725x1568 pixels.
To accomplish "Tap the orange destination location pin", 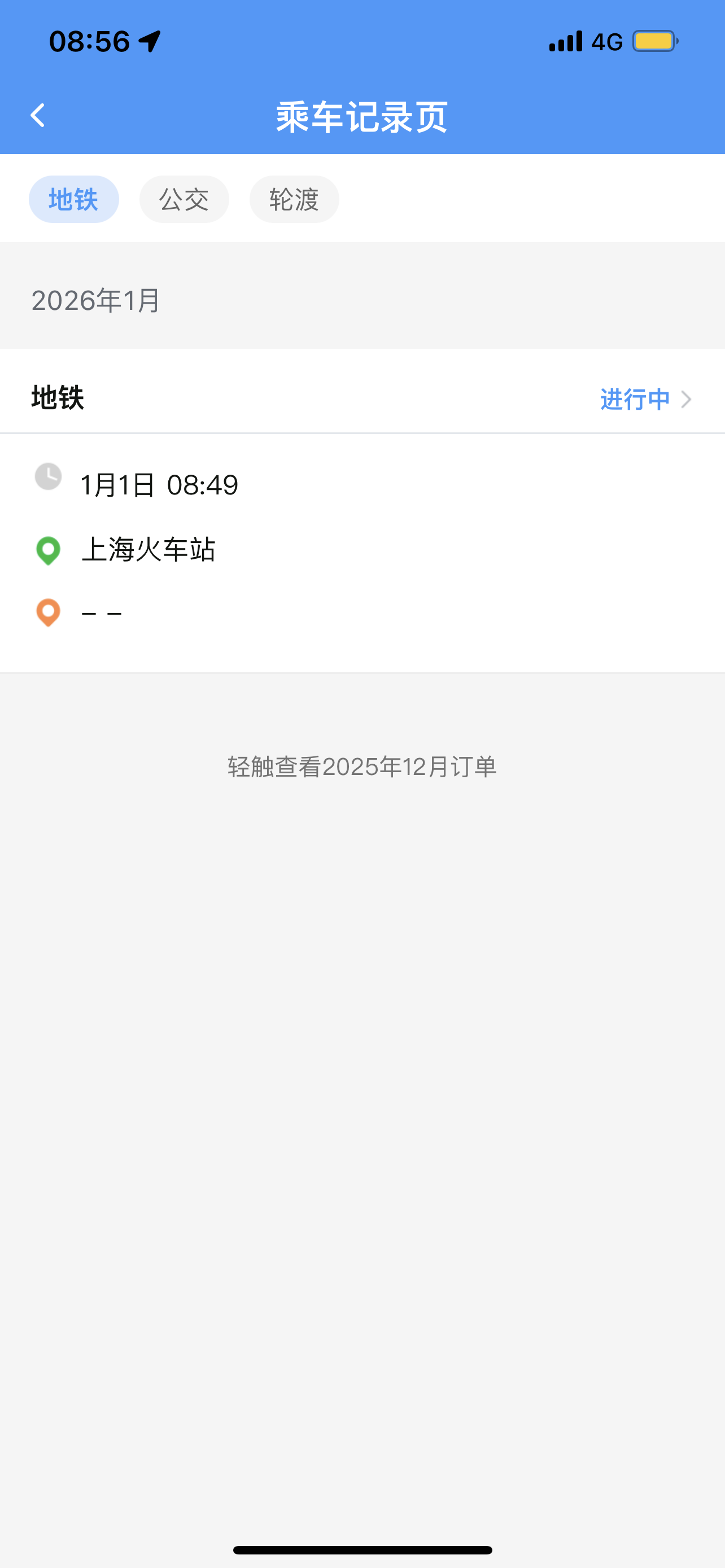I will (x=47, y=613).
